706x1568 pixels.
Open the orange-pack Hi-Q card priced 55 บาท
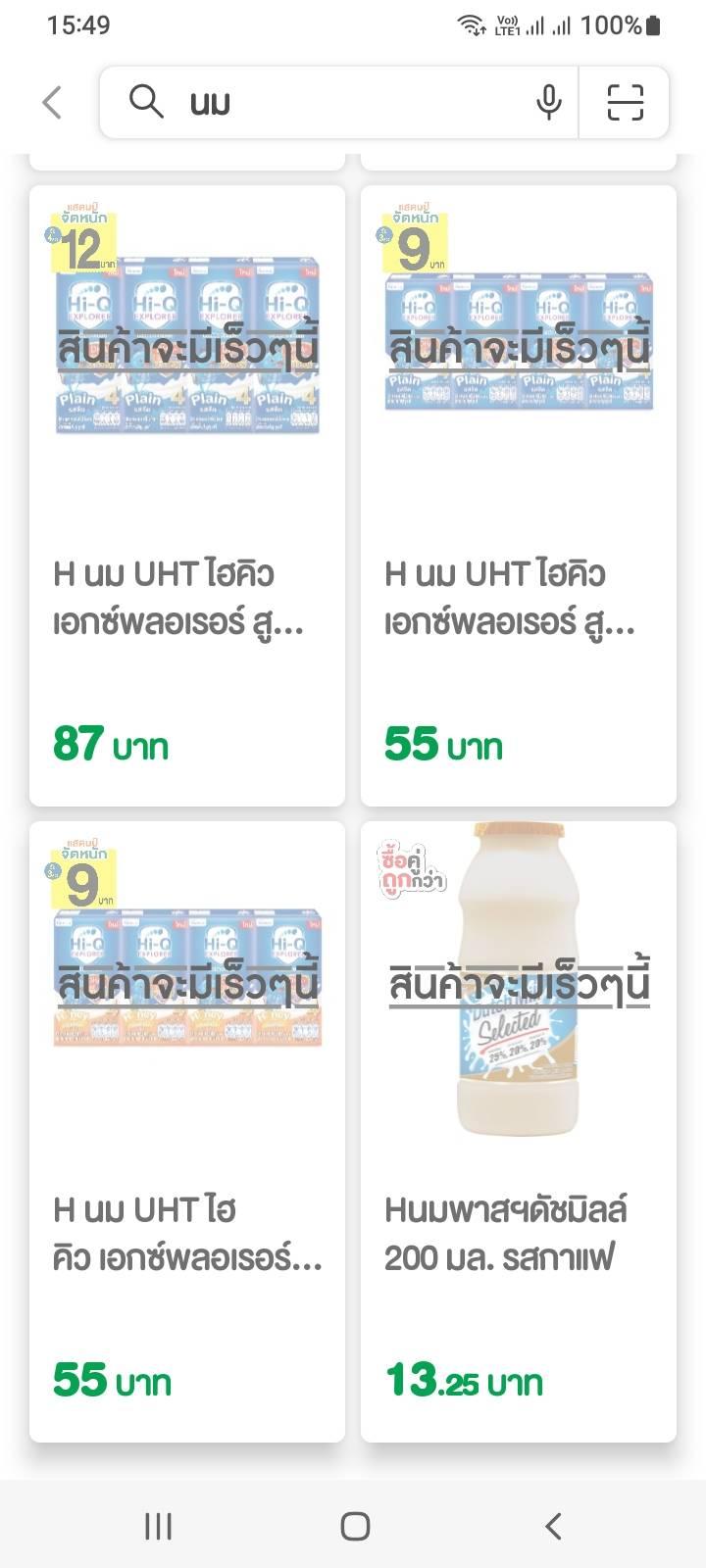(187, 1131)
